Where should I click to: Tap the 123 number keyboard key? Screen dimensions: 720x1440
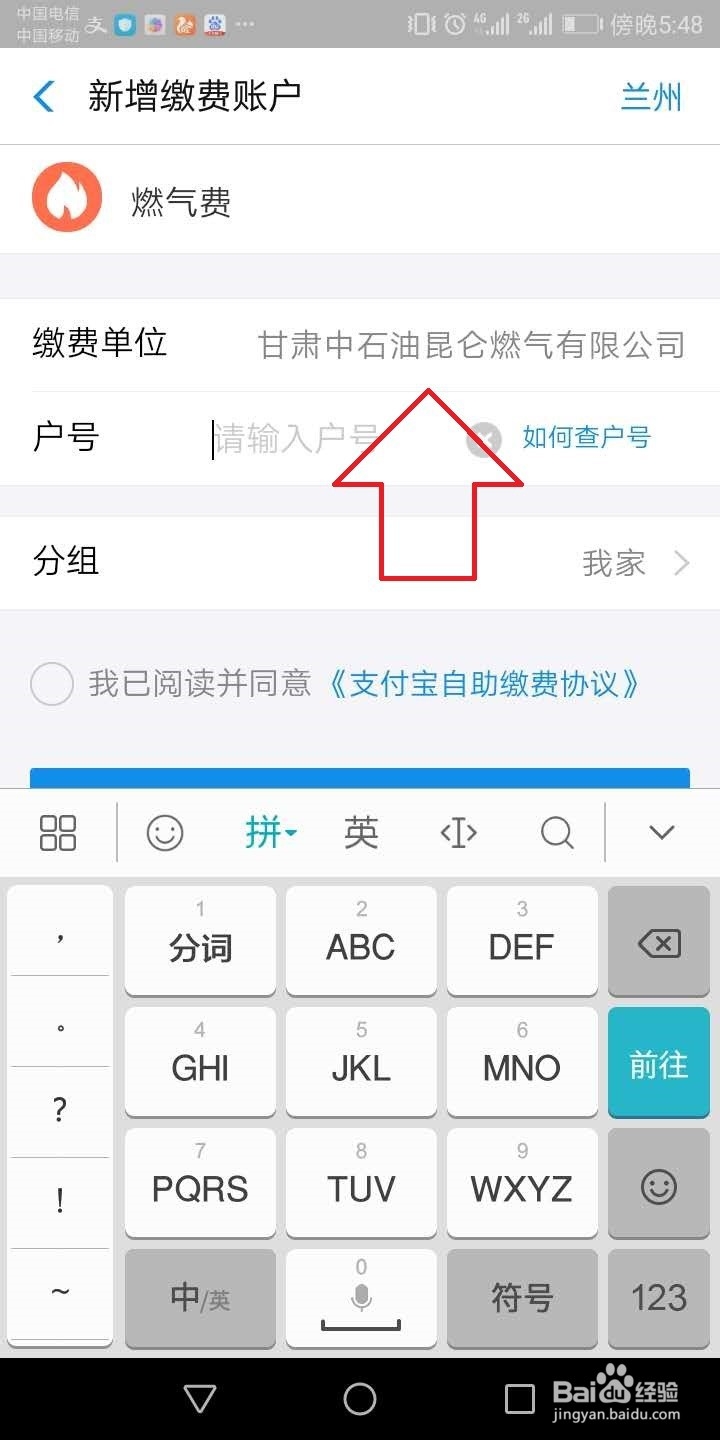[x=658, y=1298]
